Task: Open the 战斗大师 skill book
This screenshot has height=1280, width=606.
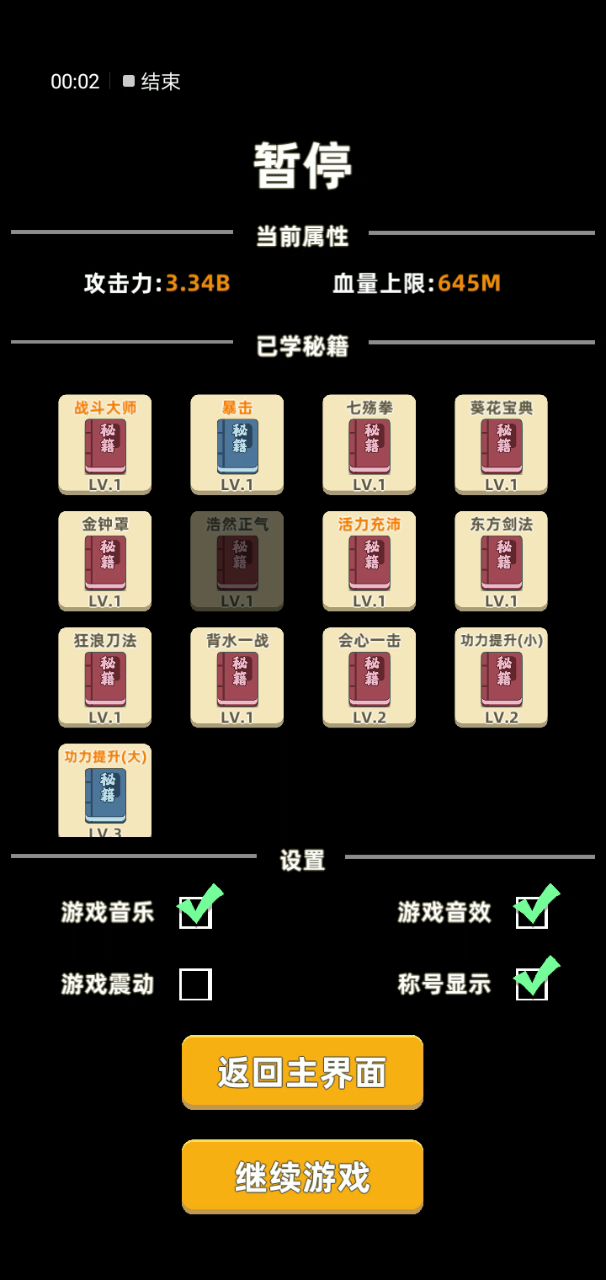Action: [105, 444]
